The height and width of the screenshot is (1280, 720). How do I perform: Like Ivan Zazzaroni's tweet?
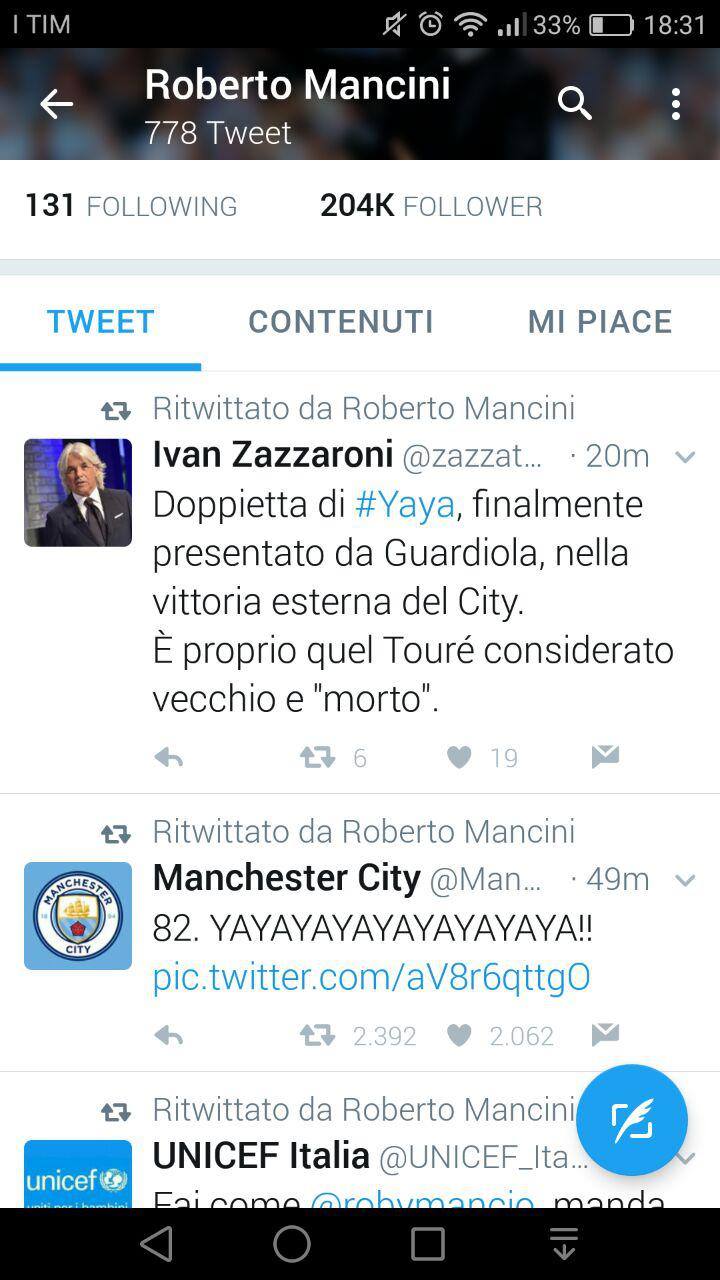(459, 758)
